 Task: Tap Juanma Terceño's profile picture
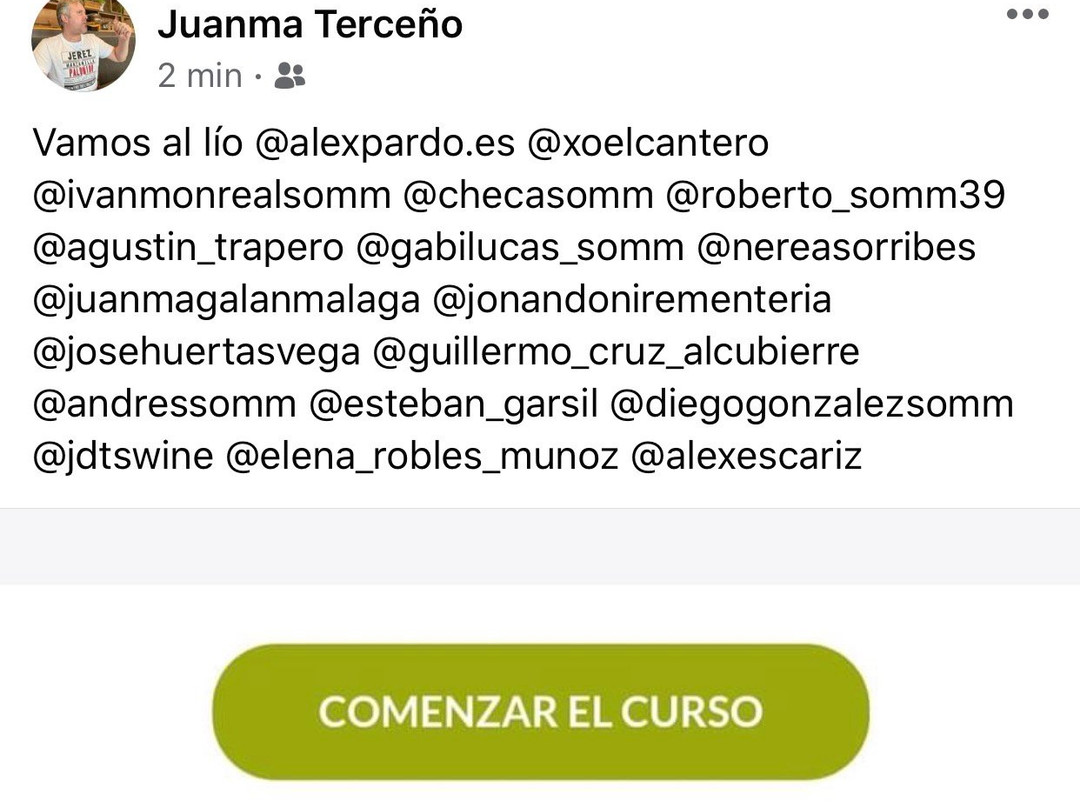[x=83, y=45]
